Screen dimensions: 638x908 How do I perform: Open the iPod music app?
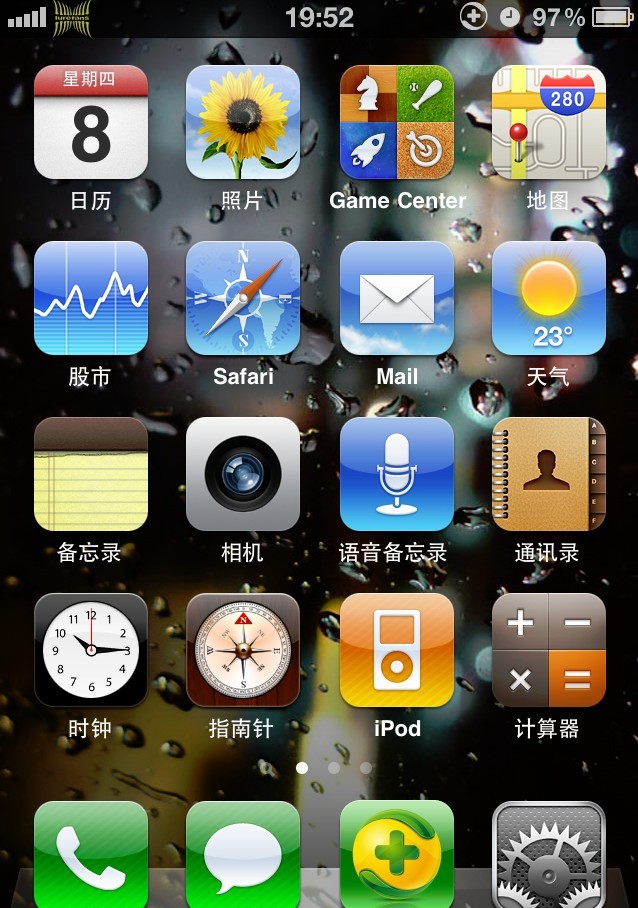point(397,650)
